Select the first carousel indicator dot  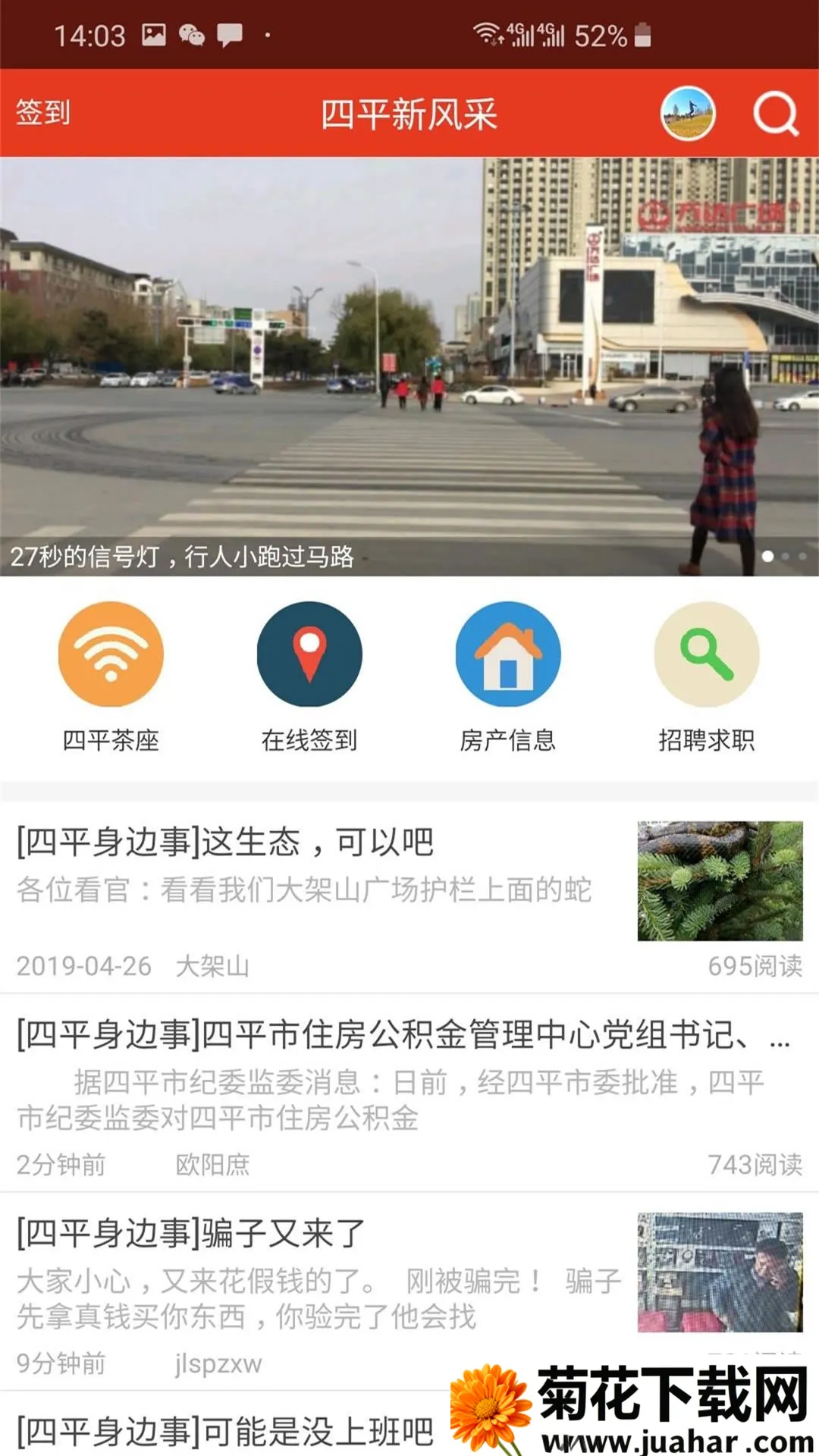coord(767,556)
